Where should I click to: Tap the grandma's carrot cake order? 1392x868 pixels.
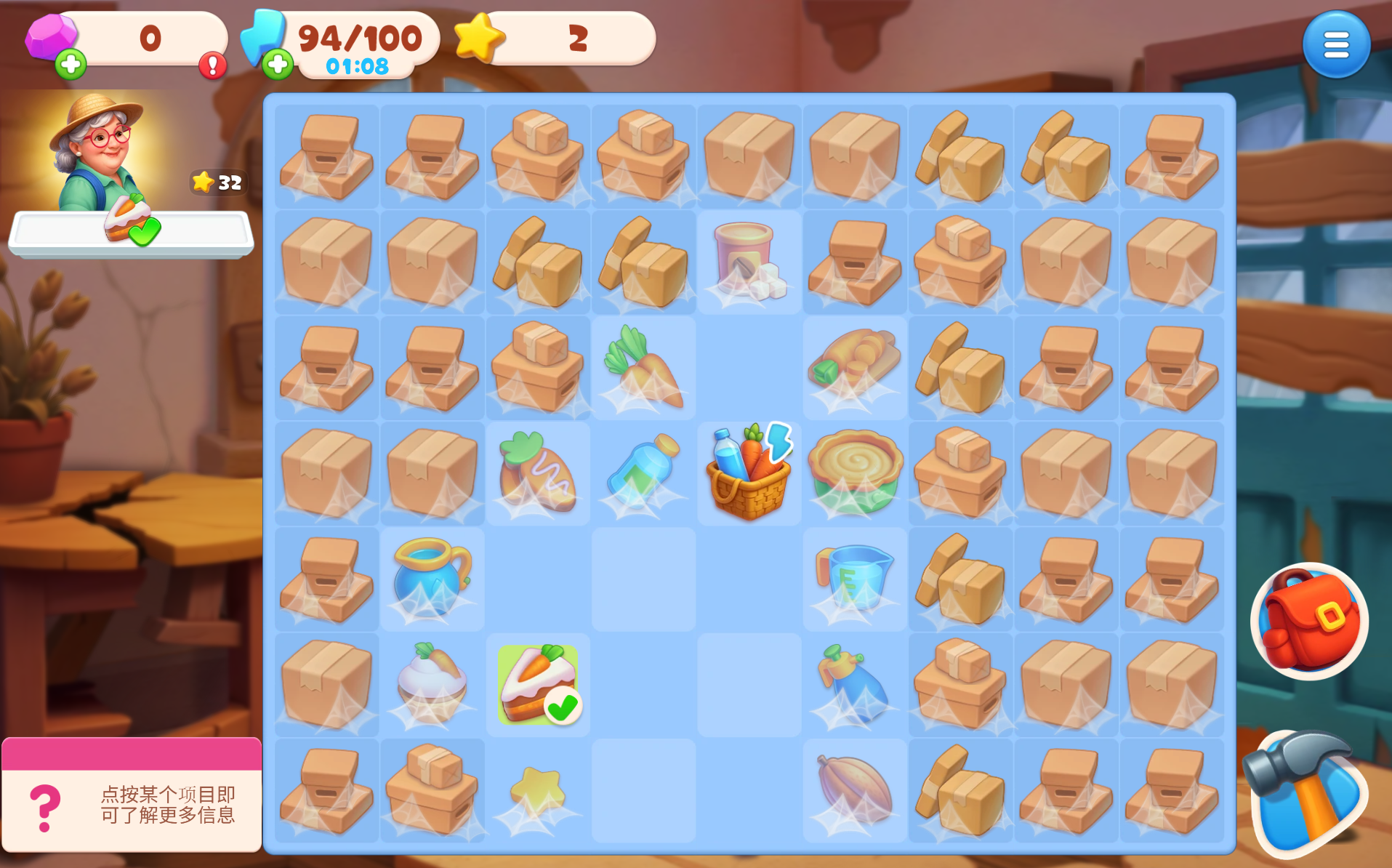(130, 222)
